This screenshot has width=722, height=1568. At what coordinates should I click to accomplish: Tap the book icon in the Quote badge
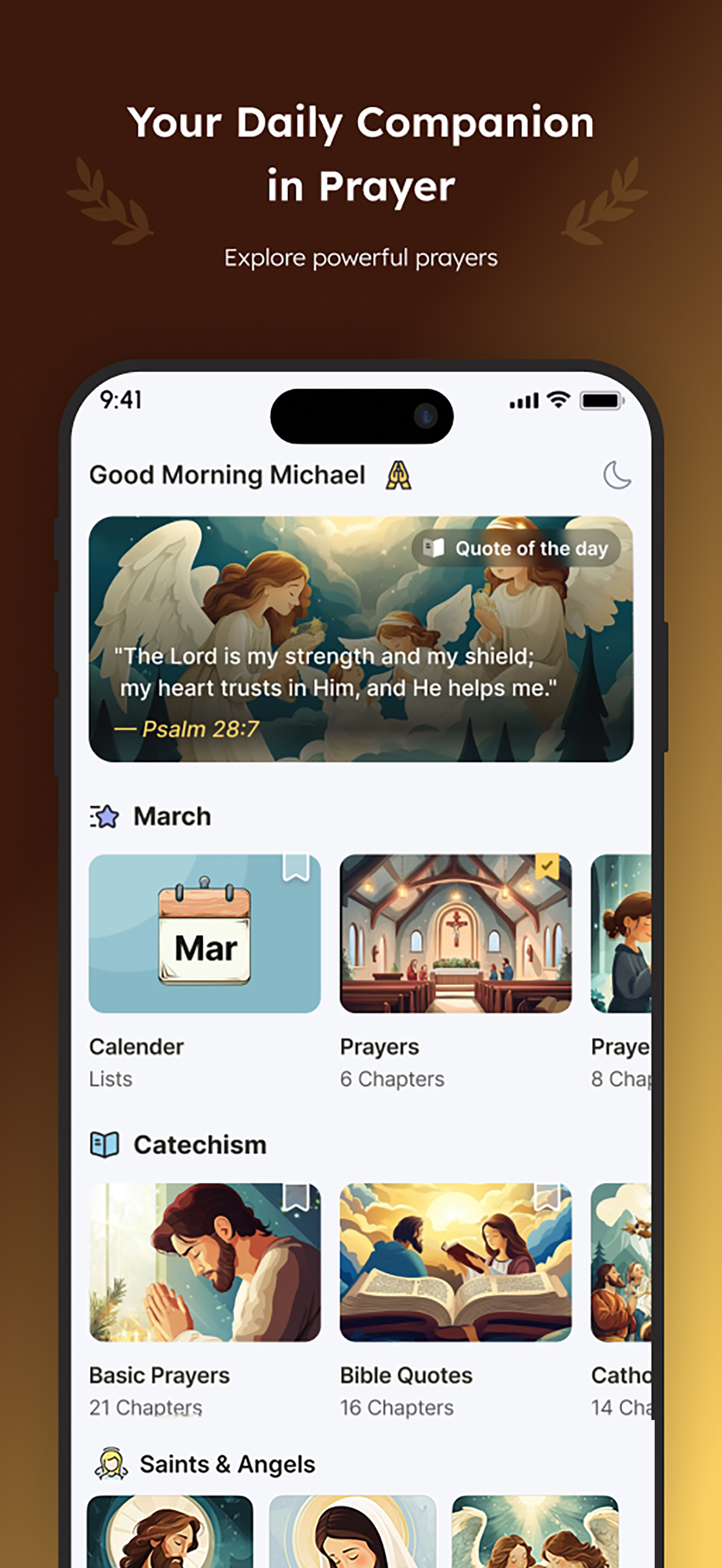[x=434, y=548]
